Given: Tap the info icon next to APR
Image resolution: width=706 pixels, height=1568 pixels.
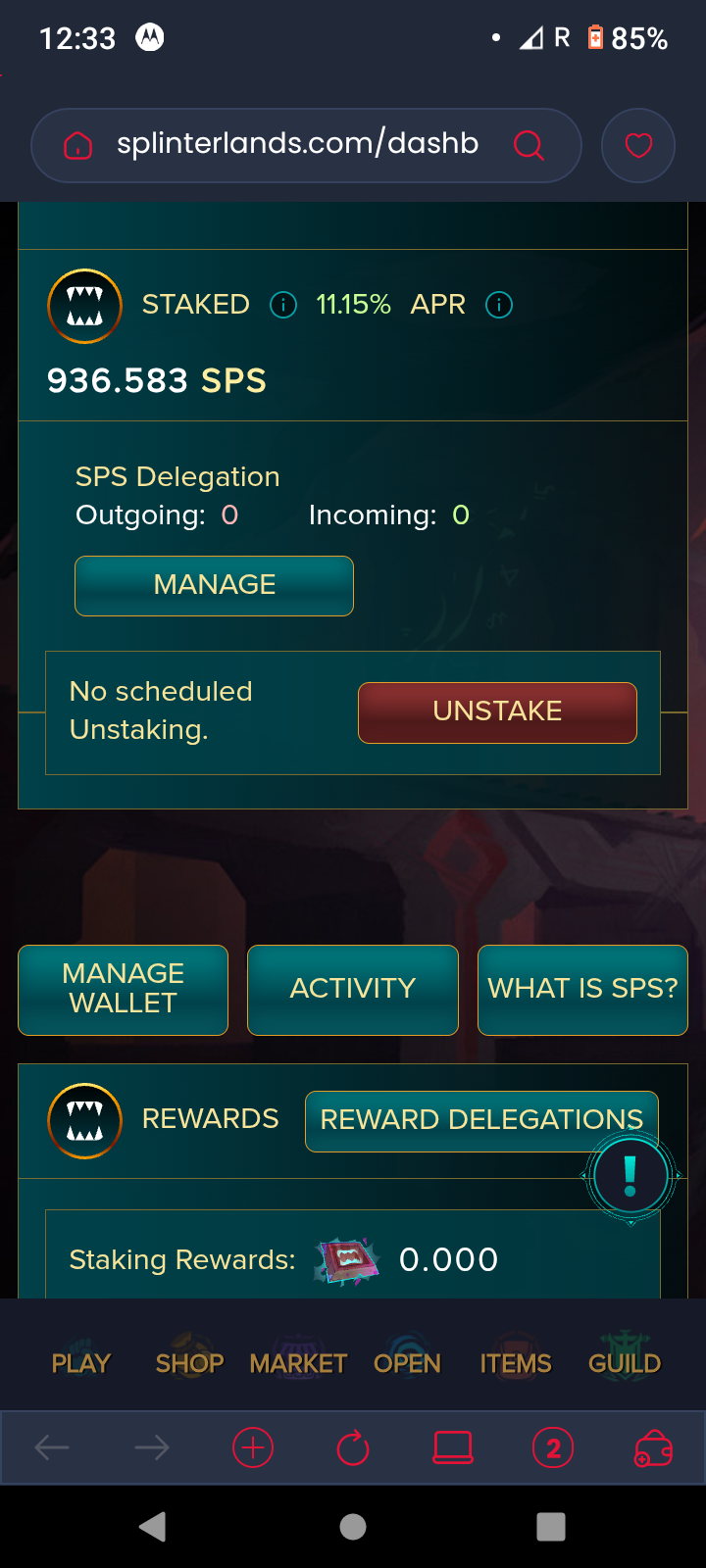Looking at the screenshot, I should coord(499,305).
